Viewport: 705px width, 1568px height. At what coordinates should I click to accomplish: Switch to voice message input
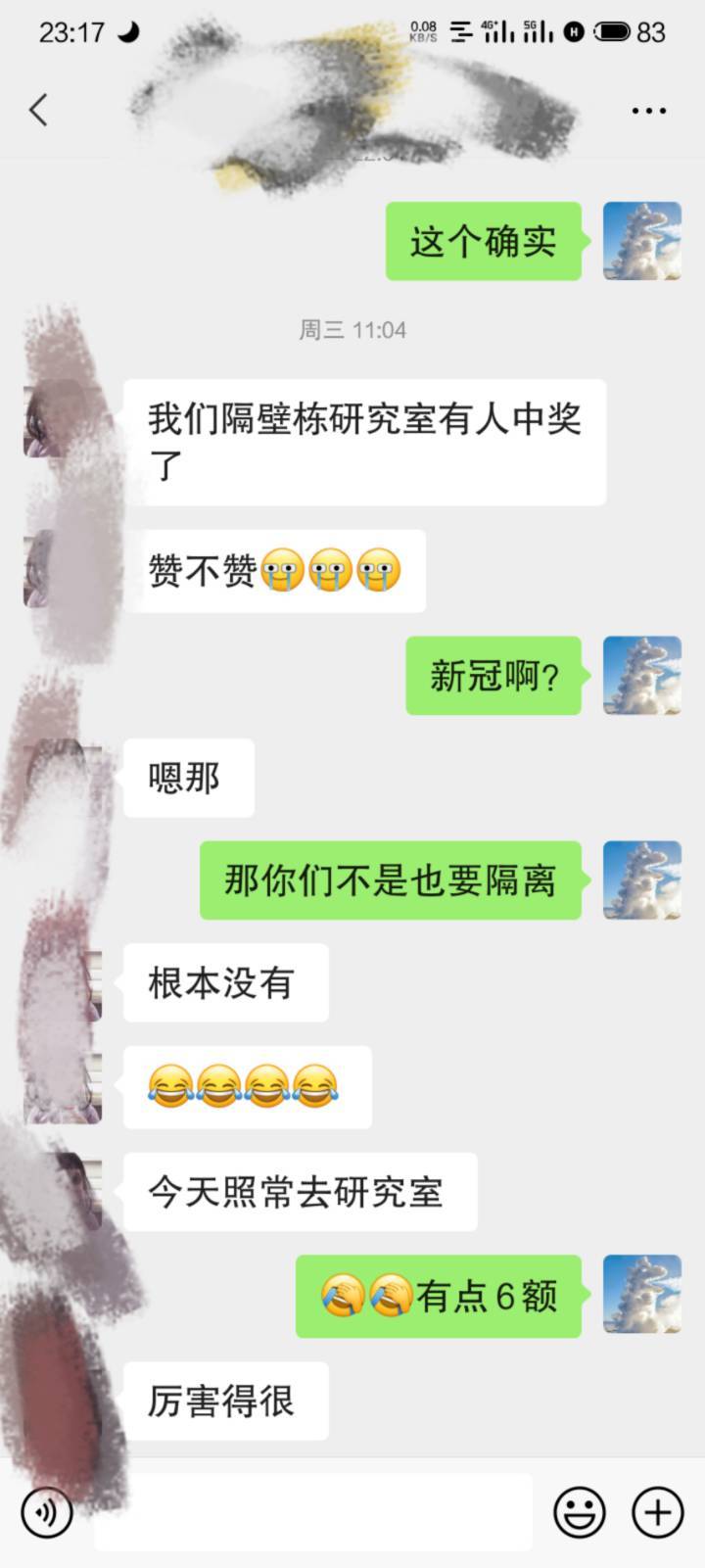pos(46,1512)
